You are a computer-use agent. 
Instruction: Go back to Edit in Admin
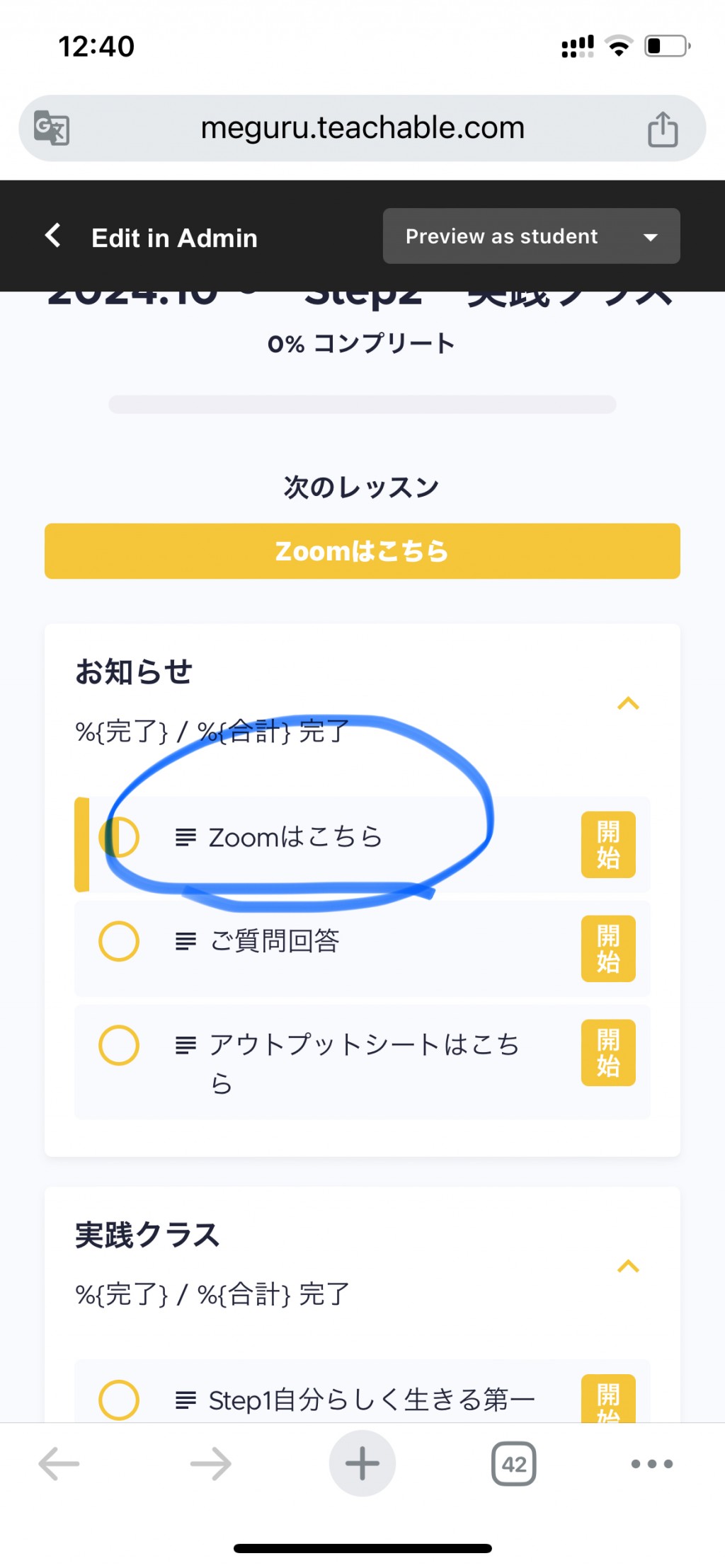[152, 237]
